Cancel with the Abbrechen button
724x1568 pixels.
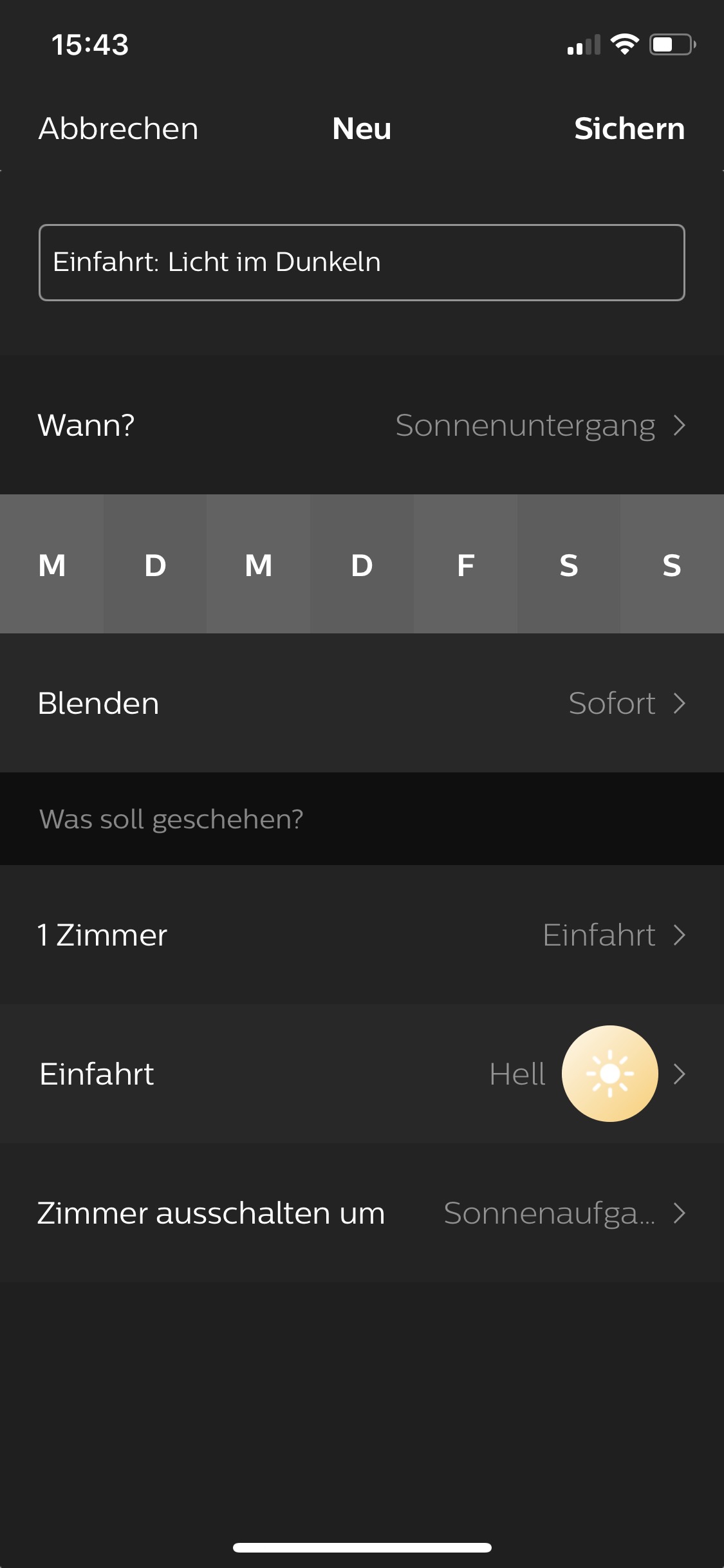(118, 129)
